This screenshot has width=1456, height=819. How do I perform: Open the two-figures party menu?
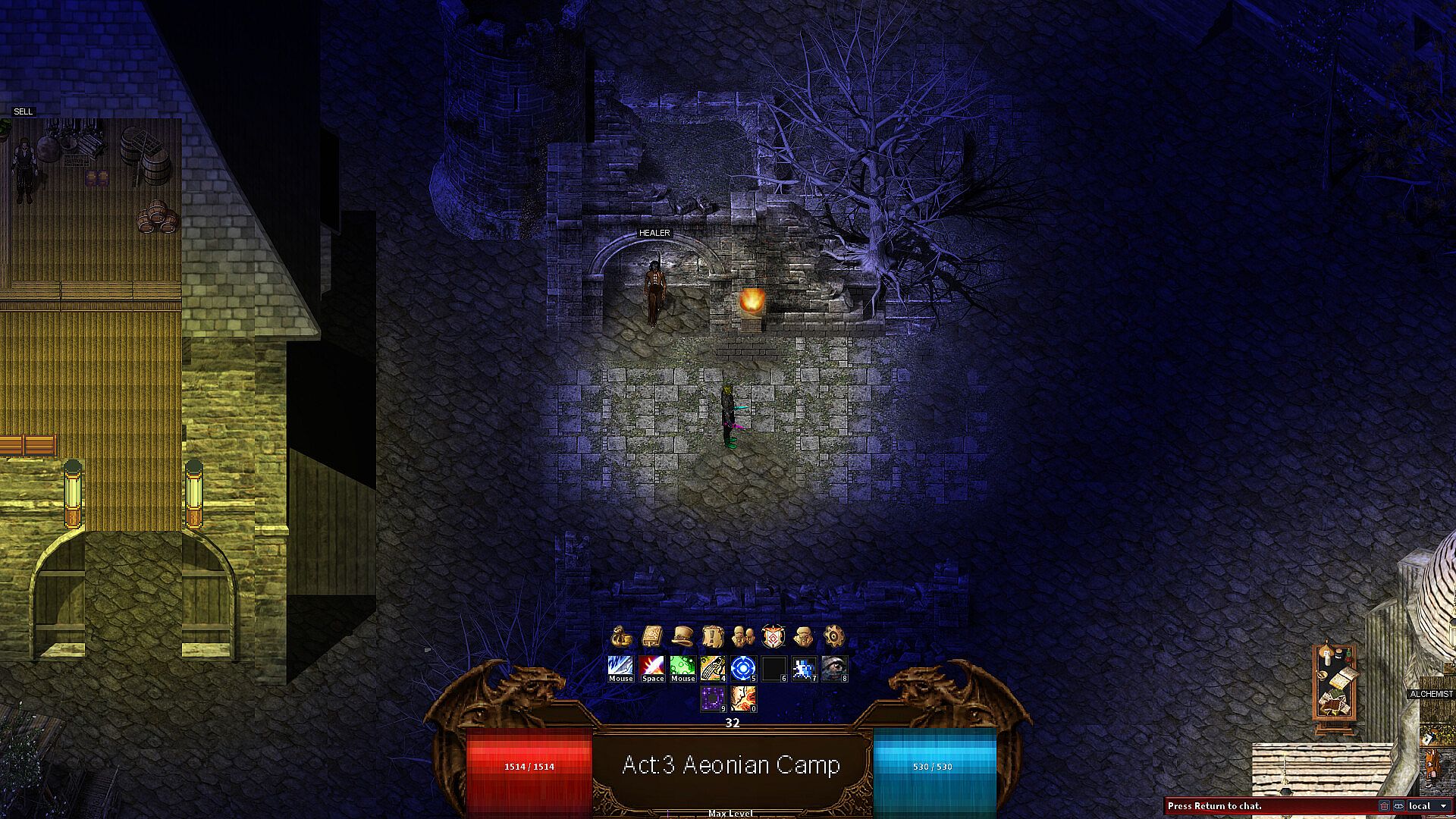(x=742, y=636)
